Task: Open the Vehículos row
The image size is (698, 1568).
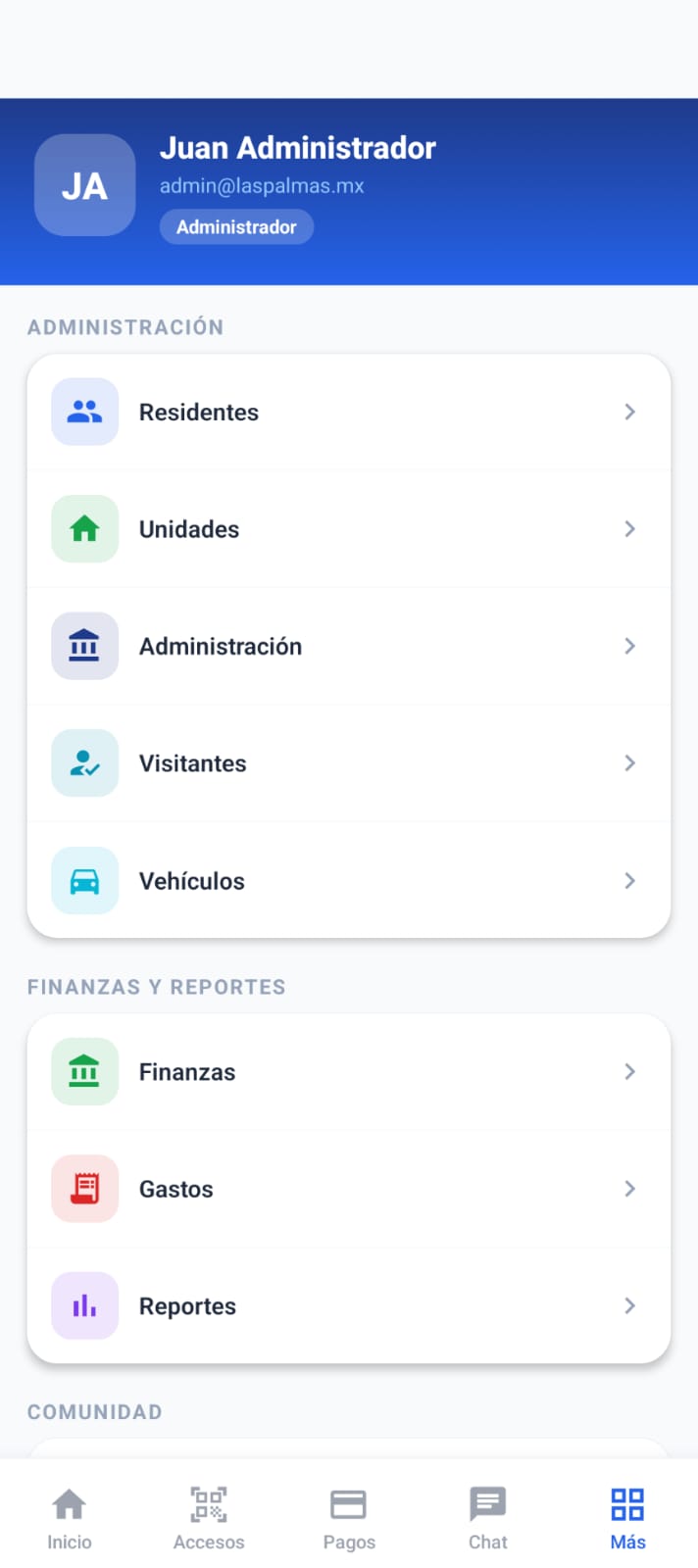Action: pos(348,881)
